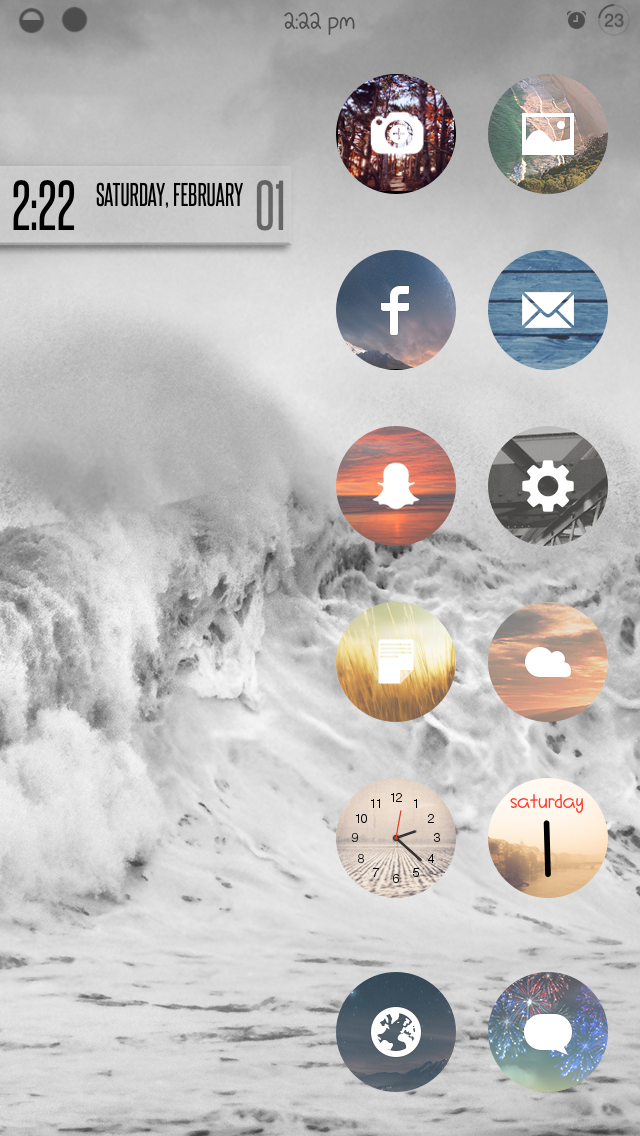This screenshot has width=640, height=1136.
Task: Launch Snapchat ghost icon
Action: [x=396, y=486]
